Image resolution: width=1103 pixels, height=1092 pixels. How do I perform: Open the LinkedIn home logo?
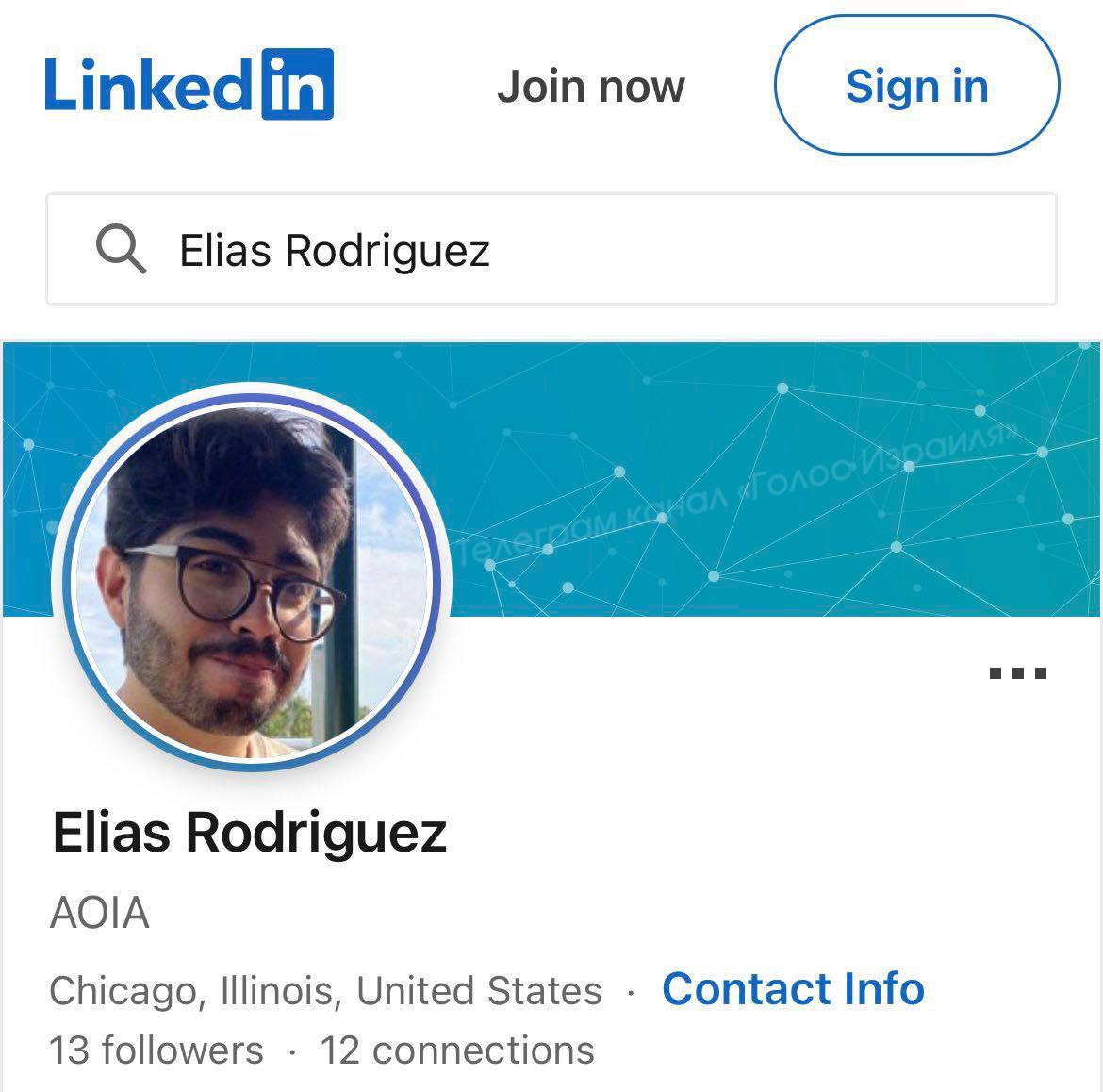pyautogui.click(x=189, y=85)
